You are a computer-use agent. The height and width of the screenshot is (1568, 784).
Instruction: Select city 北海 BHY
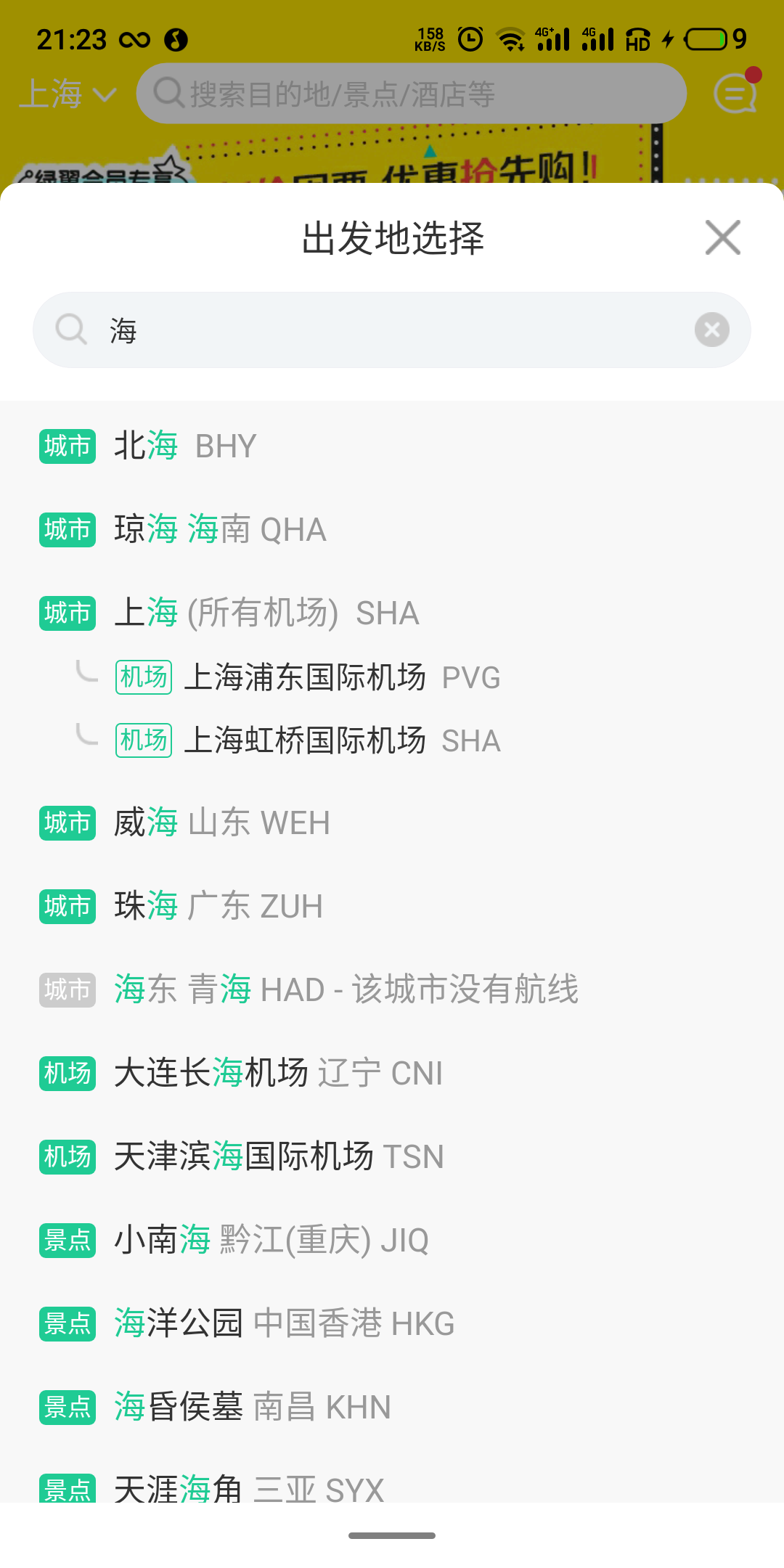pyautogui.click(x=186, y=446)
